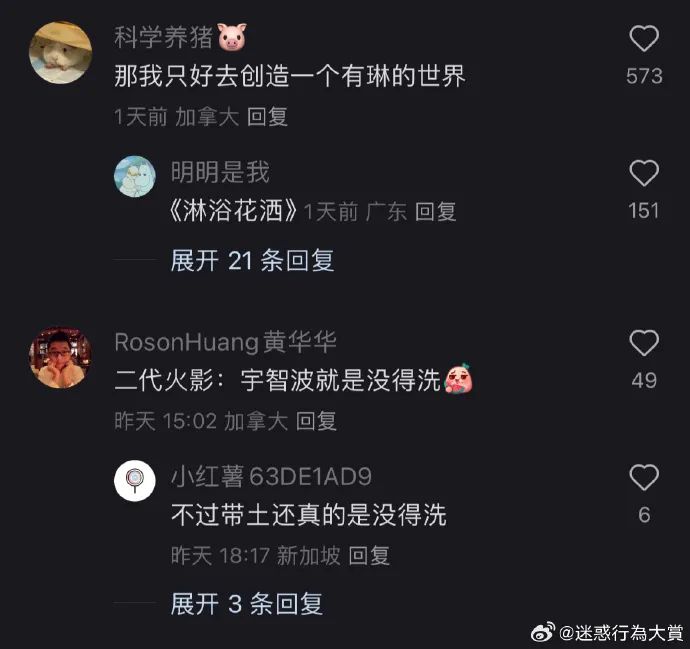Like 明明是我's reply

pyautogui.click(x=644, y=174)
